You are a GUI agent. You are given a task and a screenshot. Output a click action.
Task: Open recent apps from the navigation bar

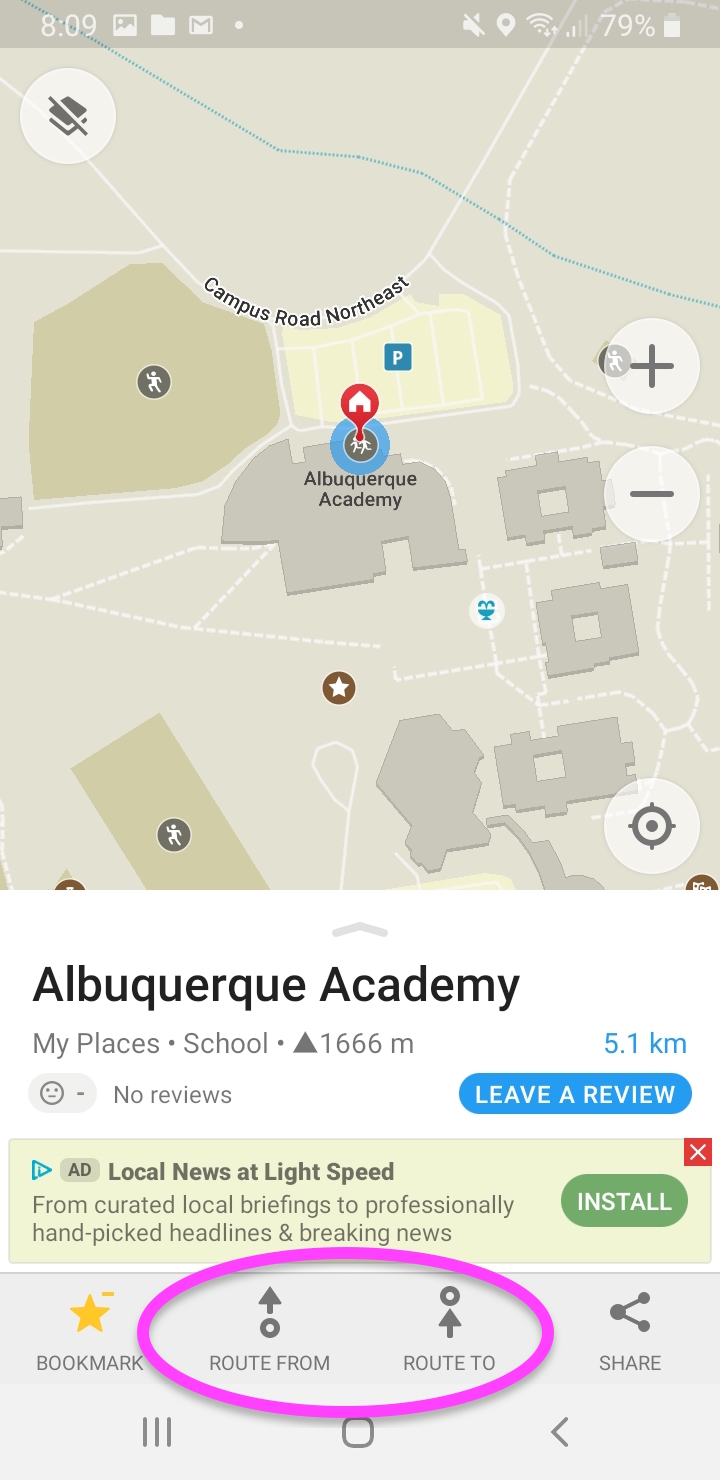(x=157, y=1430)
